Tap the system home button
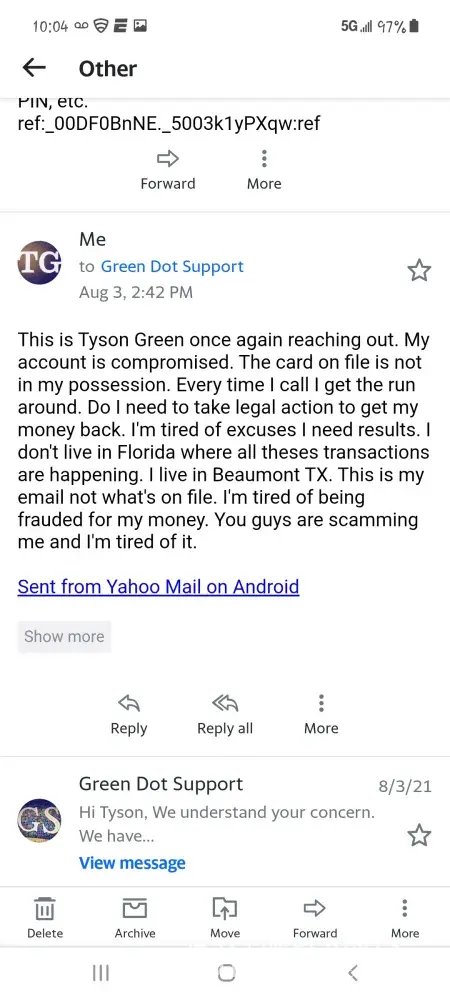Viewport: 450px width, 1000px height. [x=226, y=973]
